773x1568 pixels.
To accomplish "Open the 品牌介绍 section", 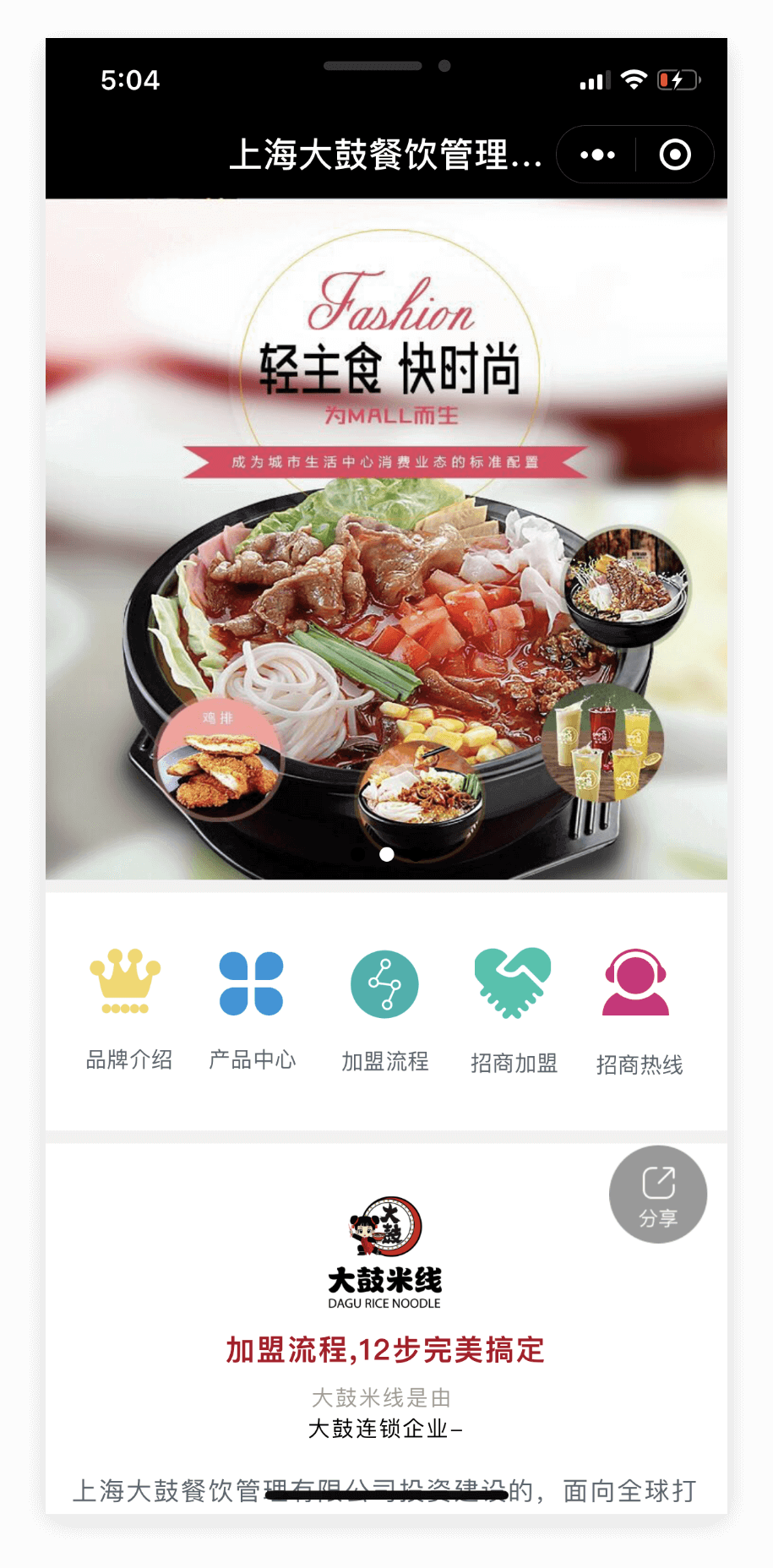I will (128, 1007).
